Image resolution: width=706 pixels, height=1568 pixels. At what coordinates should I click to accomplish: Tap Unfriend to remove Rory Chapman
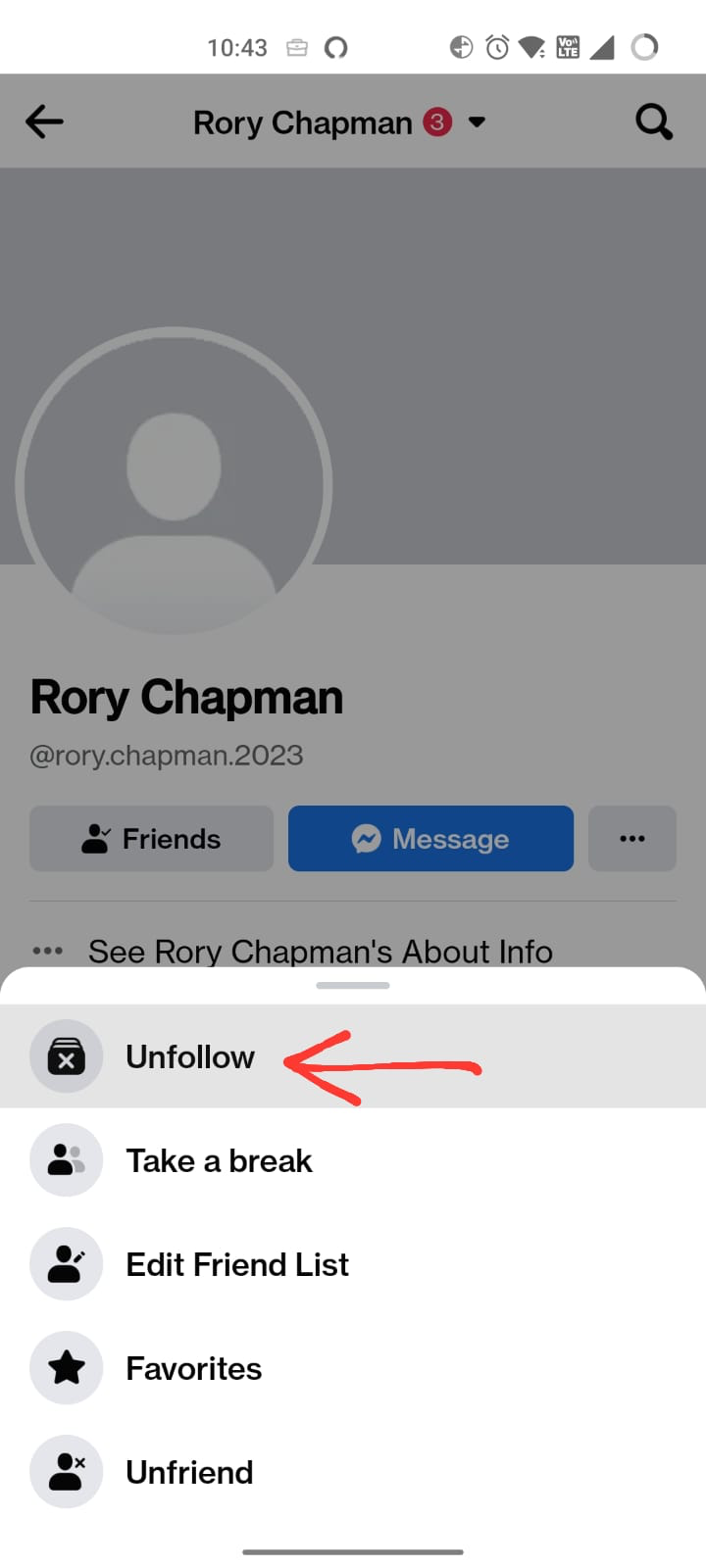[x=189, y=1472]
